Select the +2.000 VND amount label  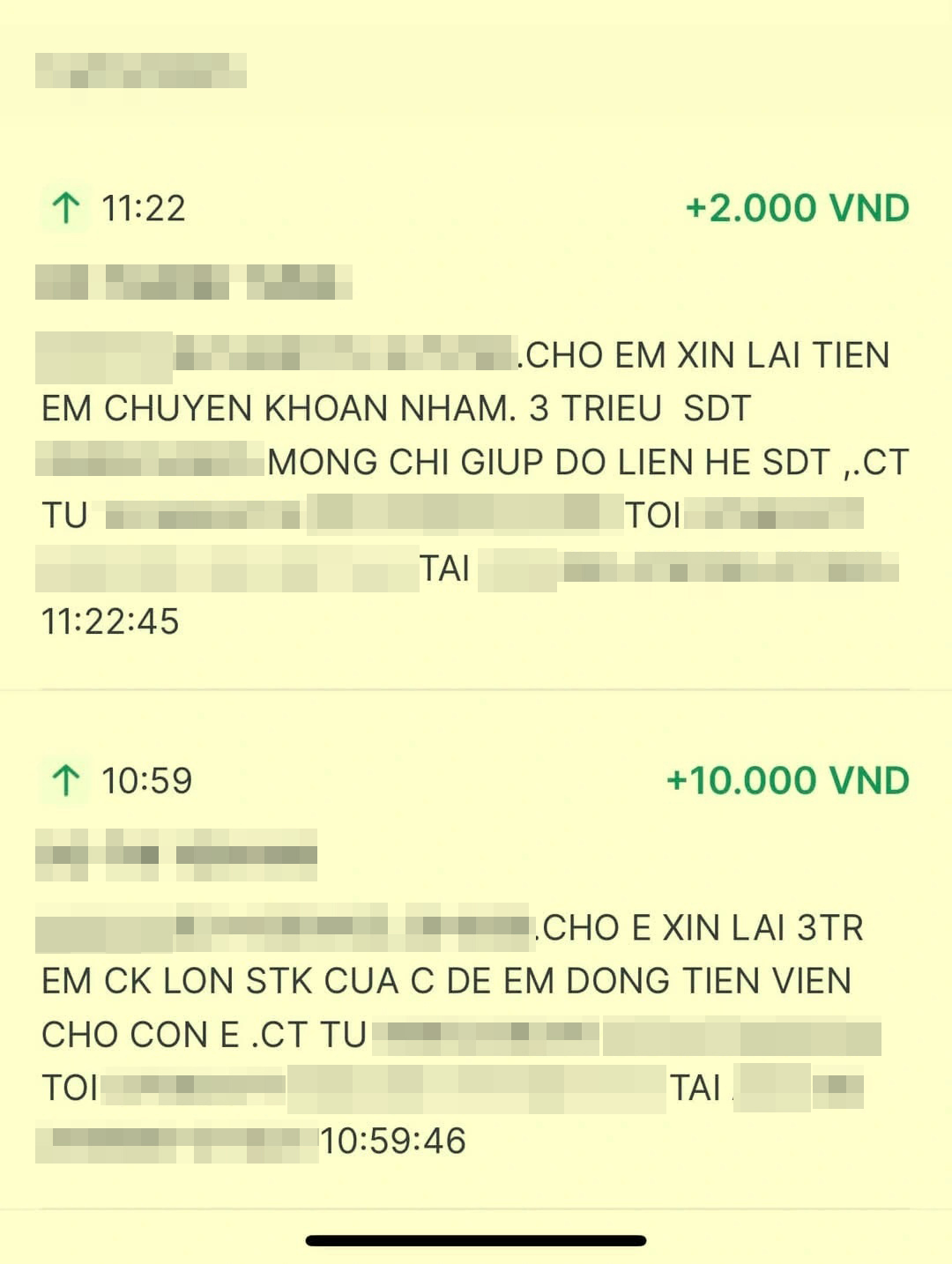[x=796, y=208]
